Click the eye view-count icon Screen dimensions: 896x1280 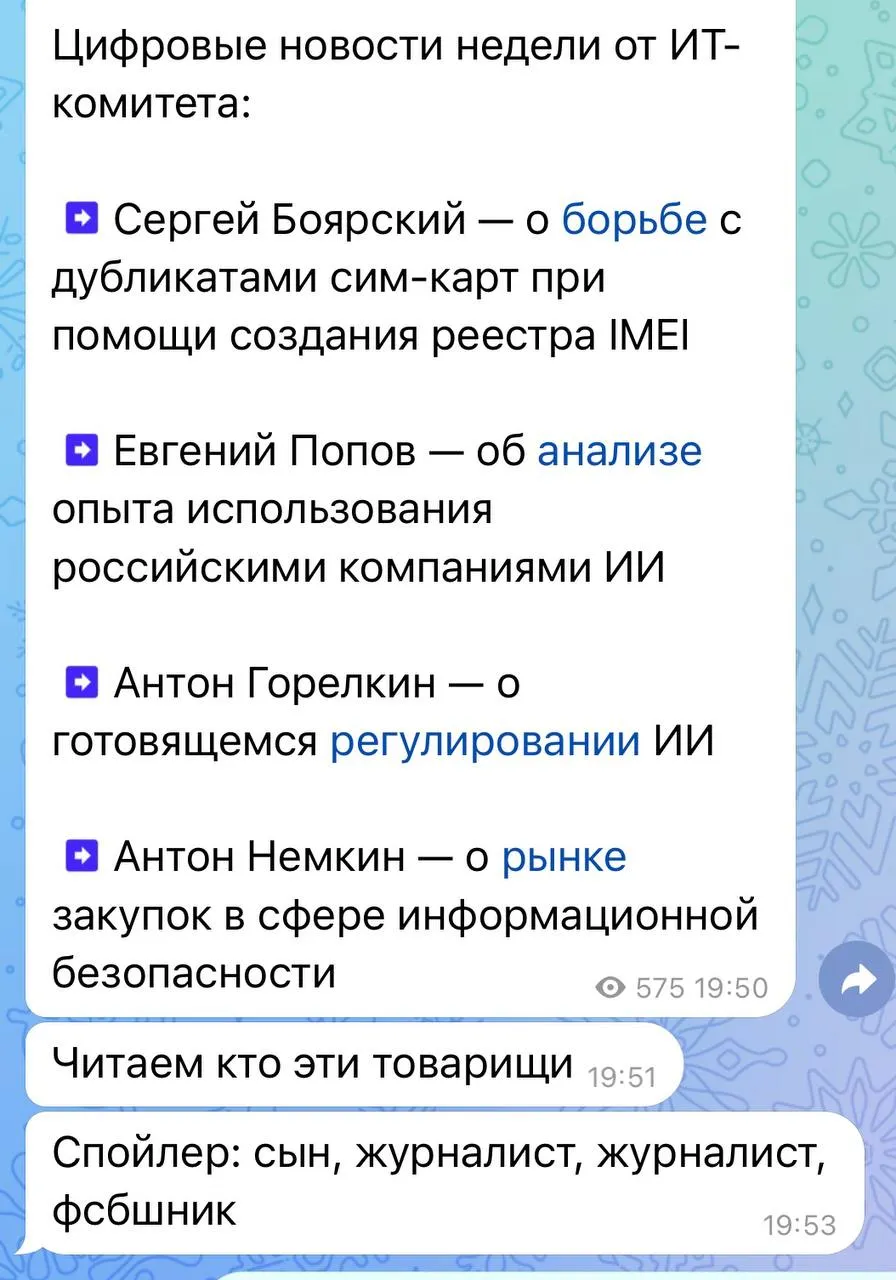611,988
